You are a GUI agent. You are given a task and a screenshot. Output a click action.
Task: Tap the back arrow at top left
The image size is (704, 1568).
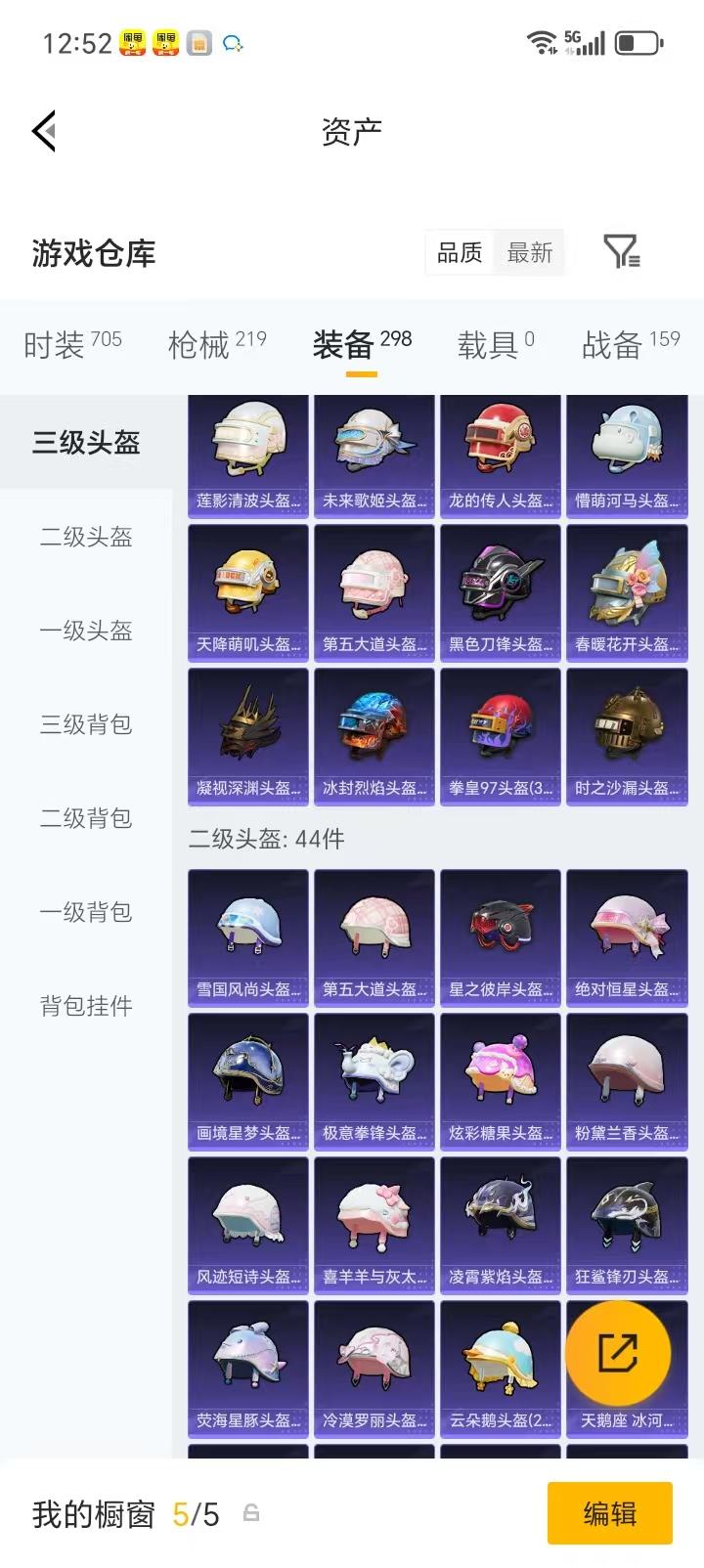[x=43, y=131]
